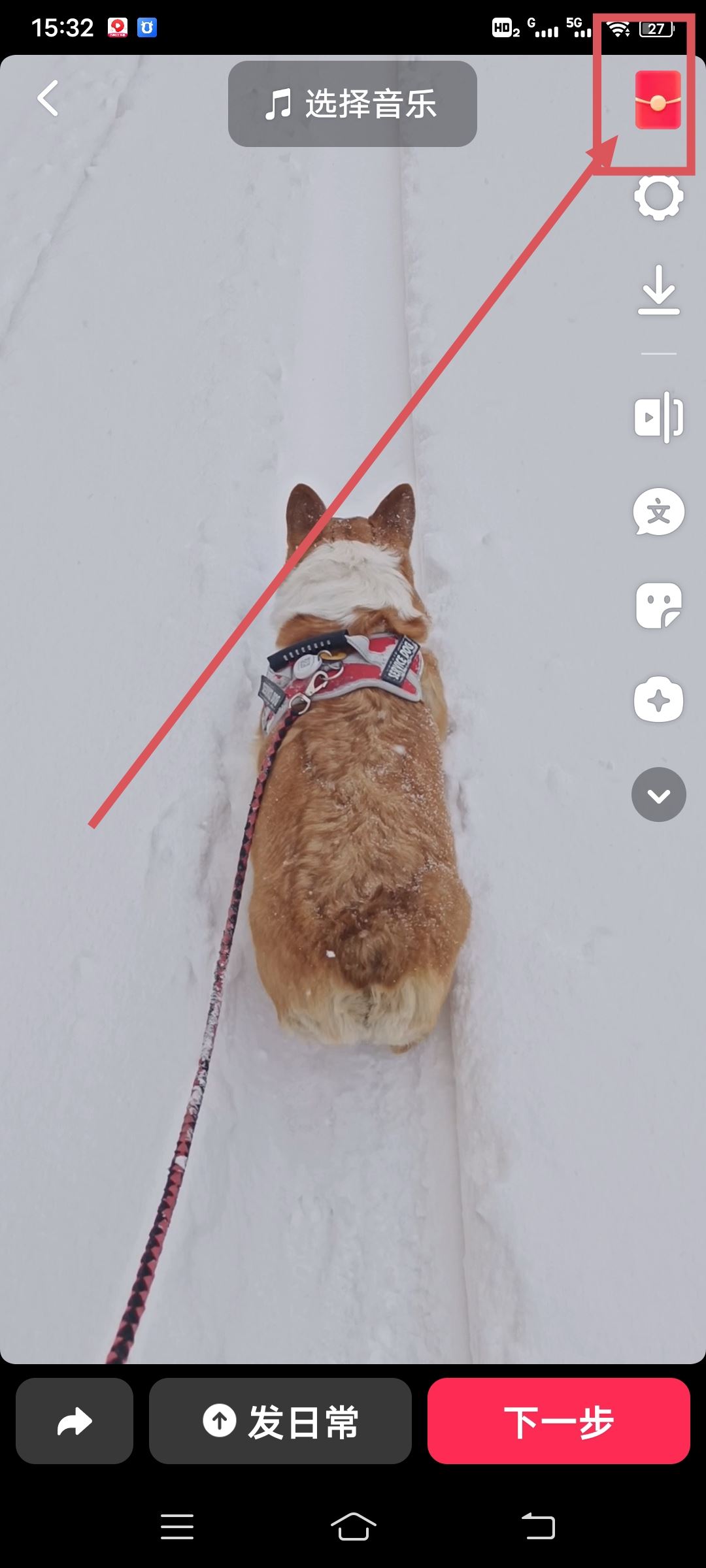Screen dimensions: 706x1568
Task: Open the sticker tool
Action: (658, 606)
